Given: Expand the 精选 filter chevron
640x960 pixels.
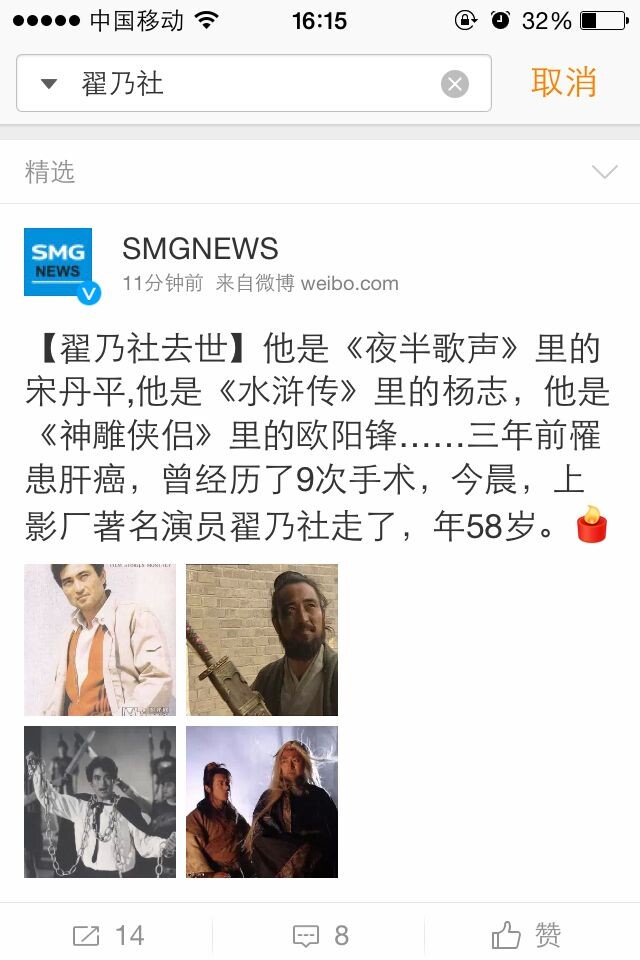Looking at the screenshot, I should point(604,172).
